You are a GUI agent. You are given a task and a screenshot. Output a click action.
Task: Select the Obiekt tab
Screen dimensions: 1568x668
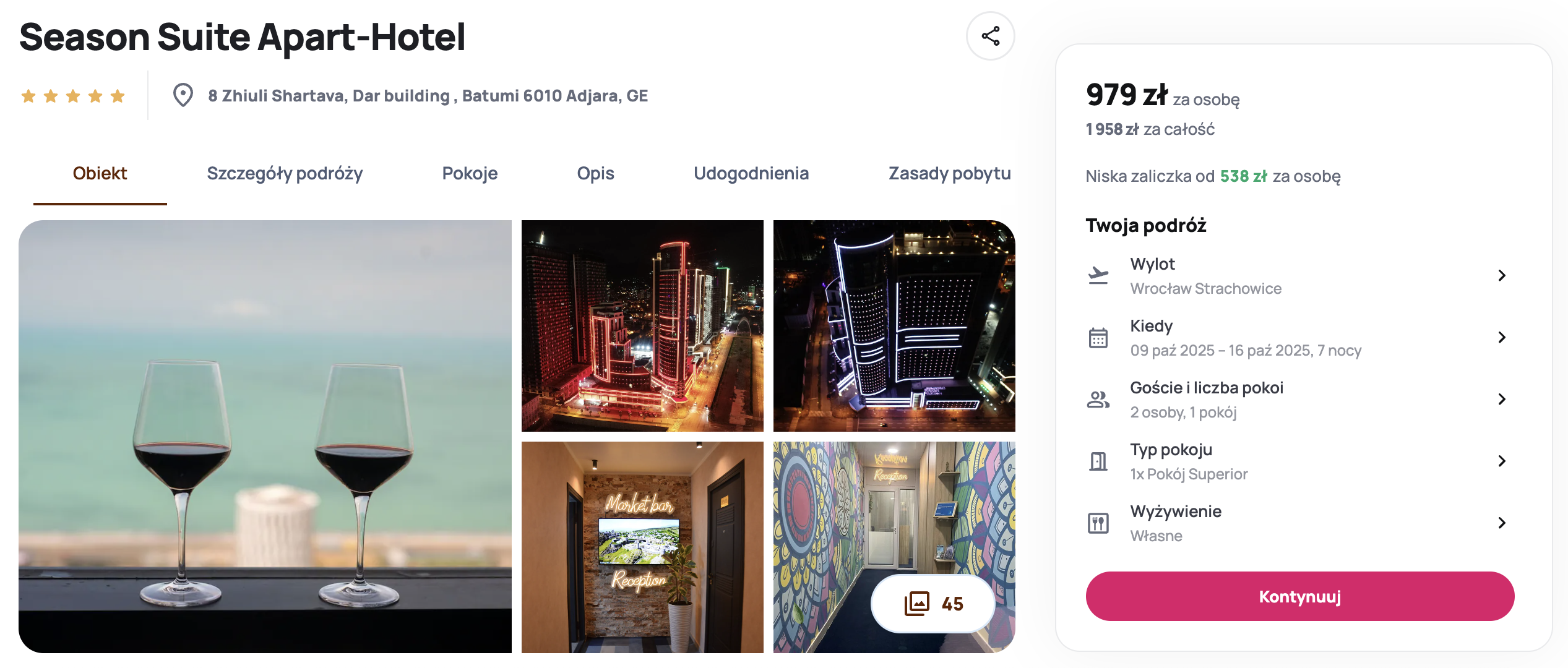coord(100,174)
